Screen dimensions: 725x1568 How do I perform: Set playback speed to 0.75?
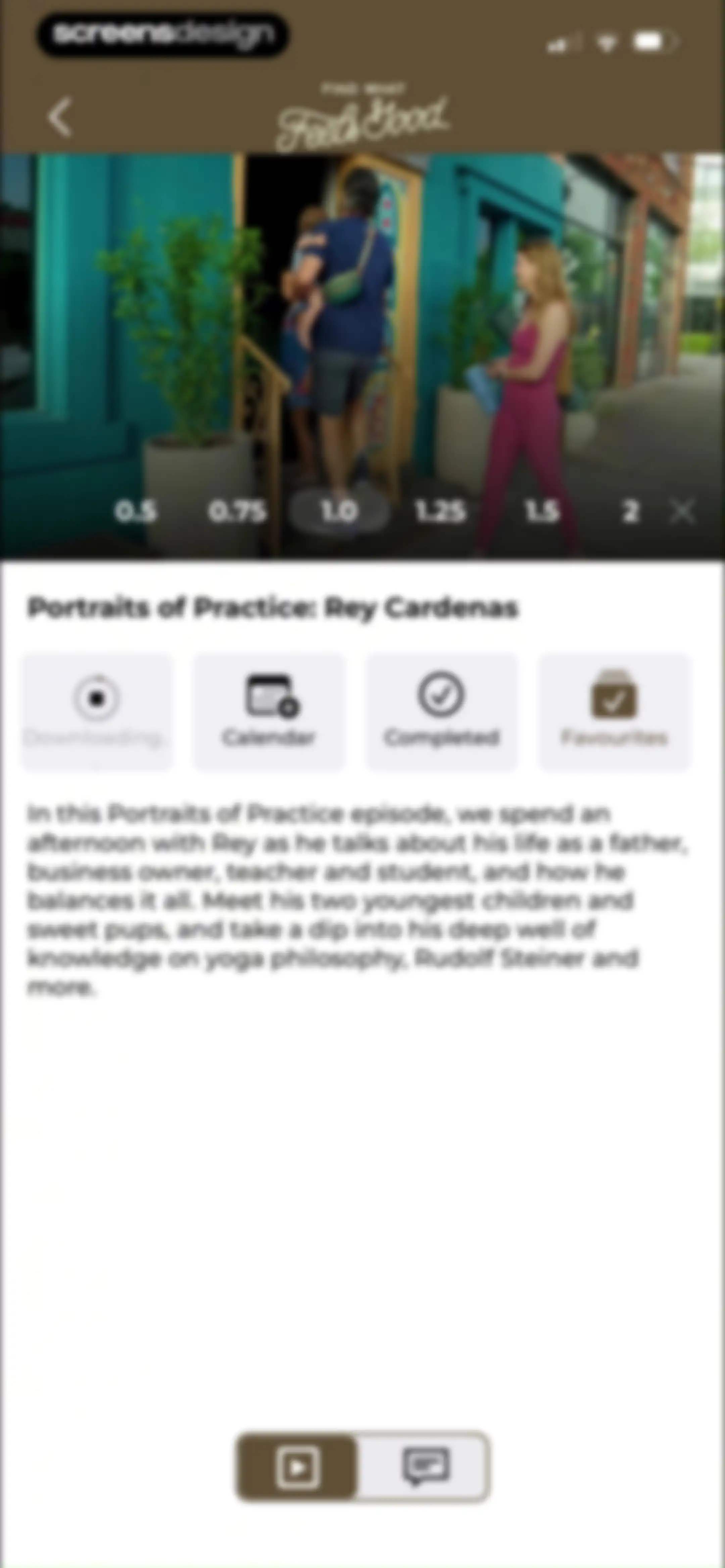237,511
